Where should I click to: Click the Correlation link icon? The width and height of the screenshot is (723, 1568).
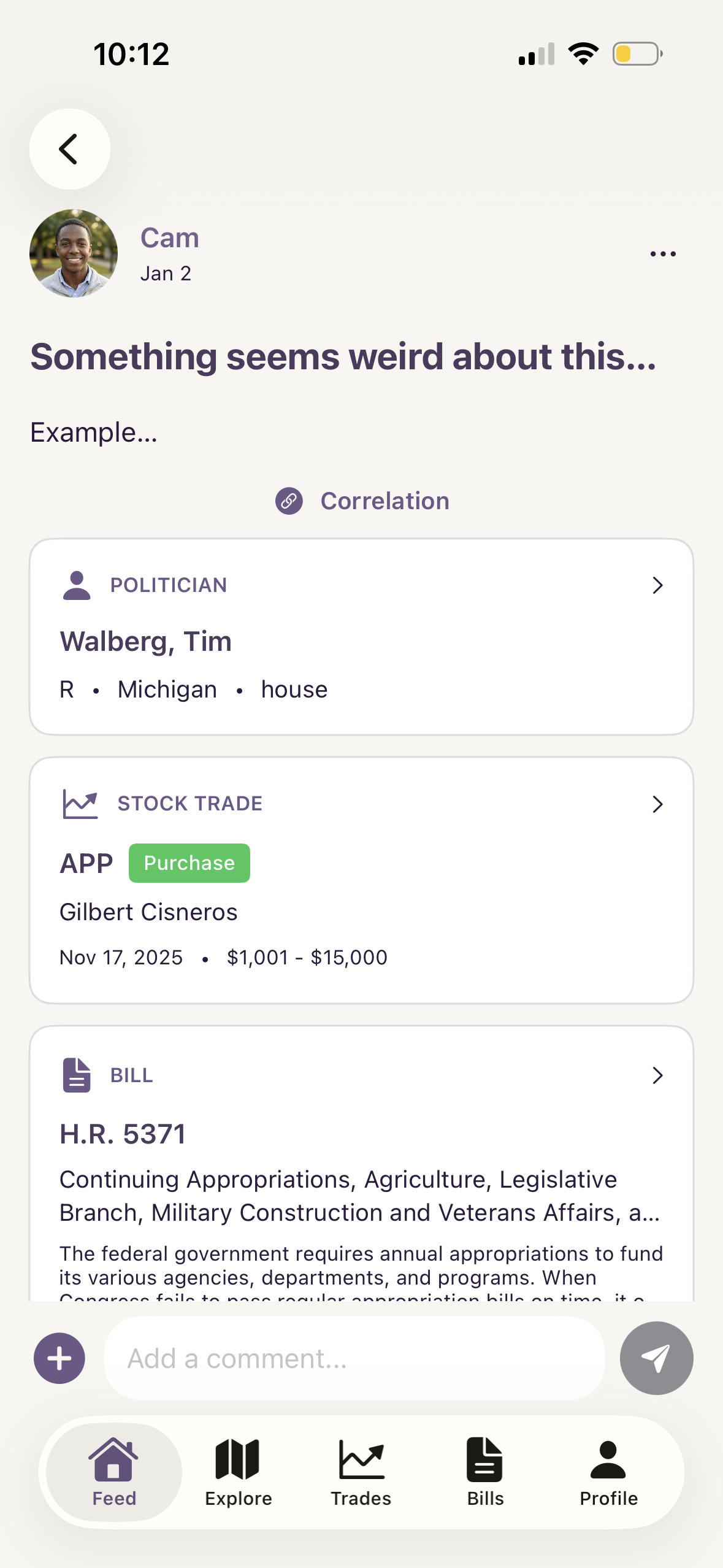point(289,501)
